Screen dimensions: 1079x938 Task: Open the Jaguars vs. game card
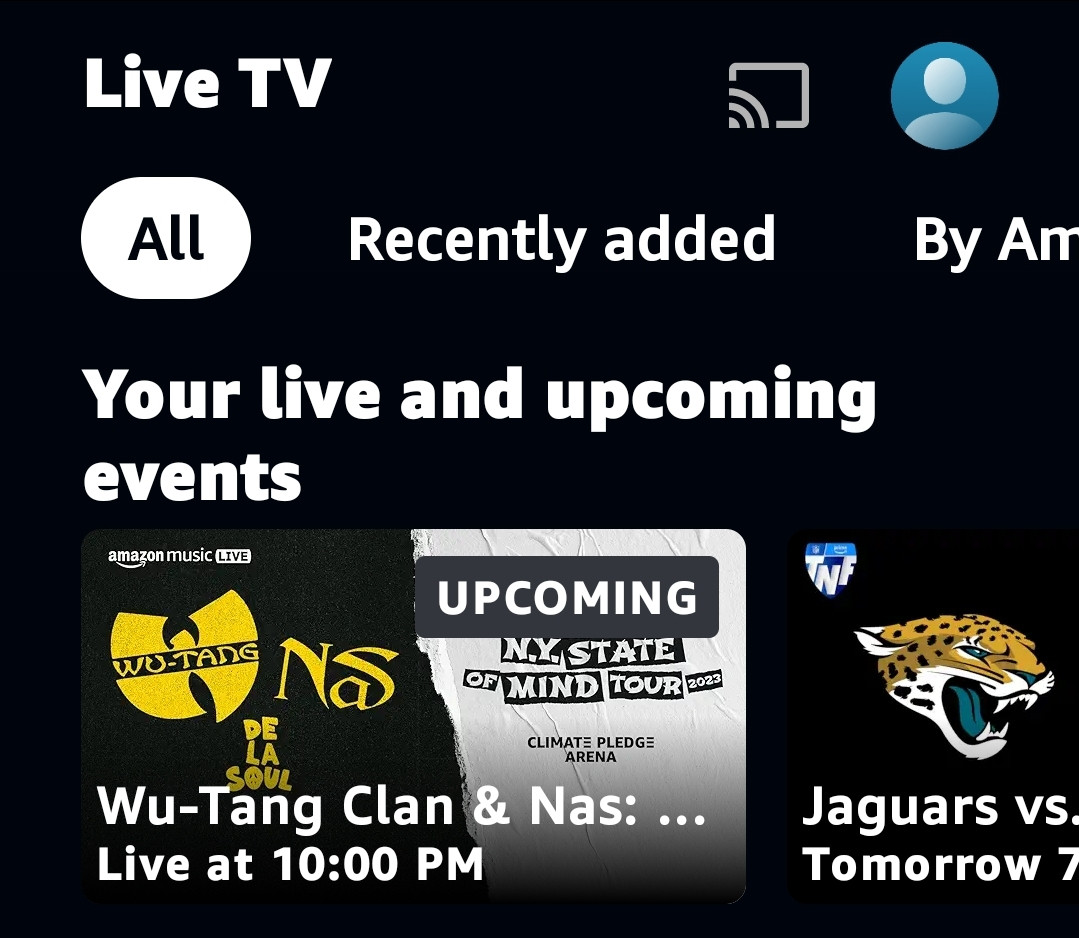pyautogui.click(x=933, y=715)
